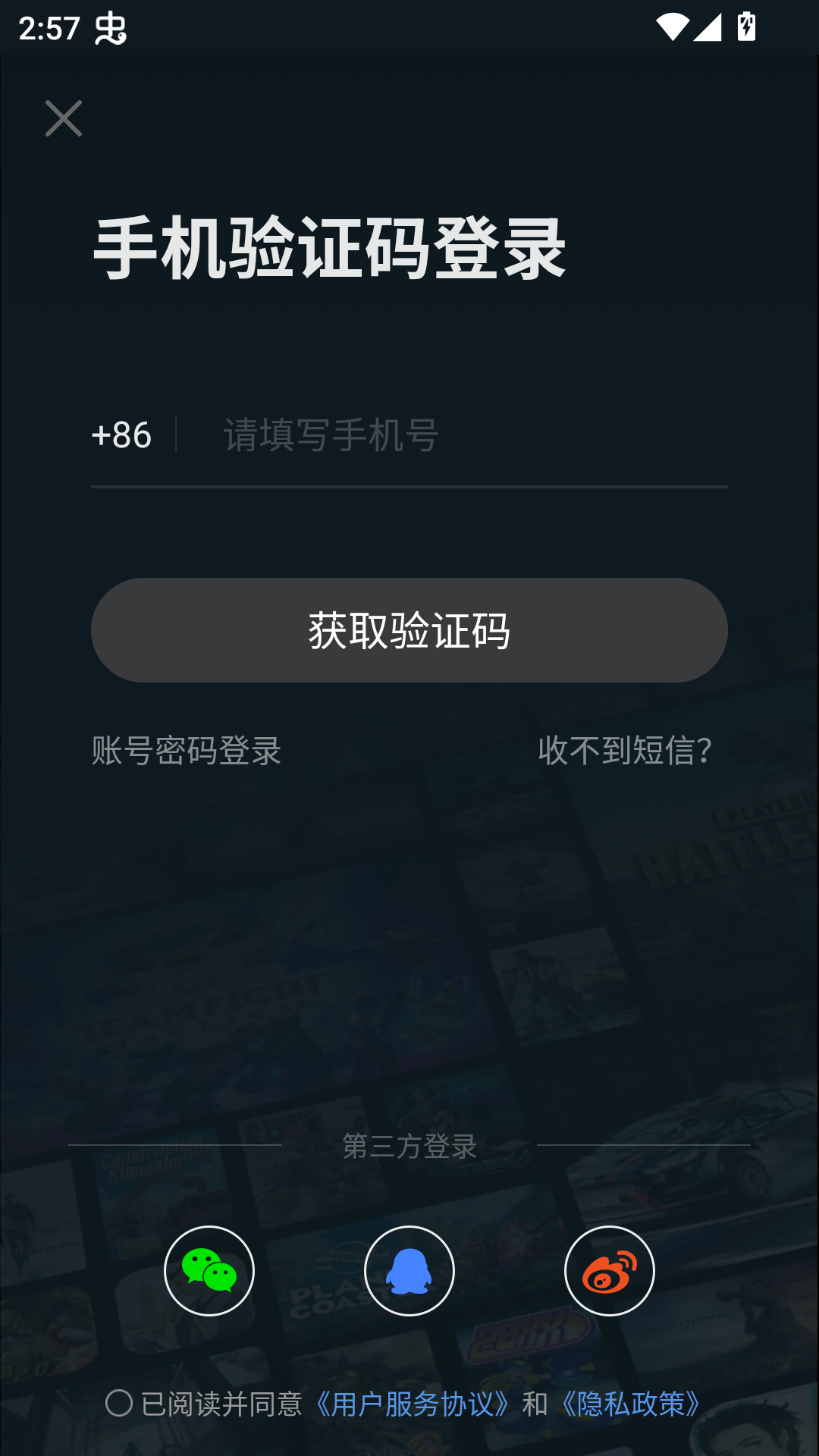819x1456 pixels.
Task: Switch to 账号密码登录 login mode
Action: [185, 753]
